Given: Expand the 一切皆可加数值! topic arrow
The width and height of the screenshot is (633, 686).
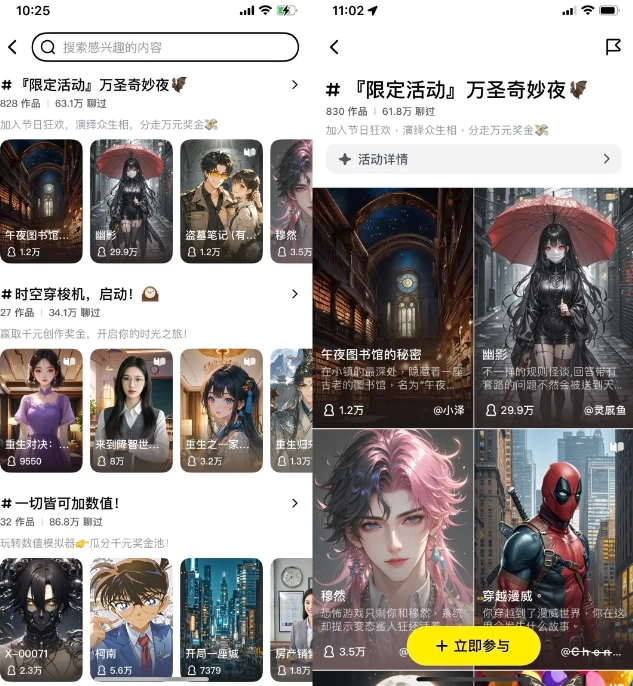Looking at the screenshot, I should [x=295, y=503].
